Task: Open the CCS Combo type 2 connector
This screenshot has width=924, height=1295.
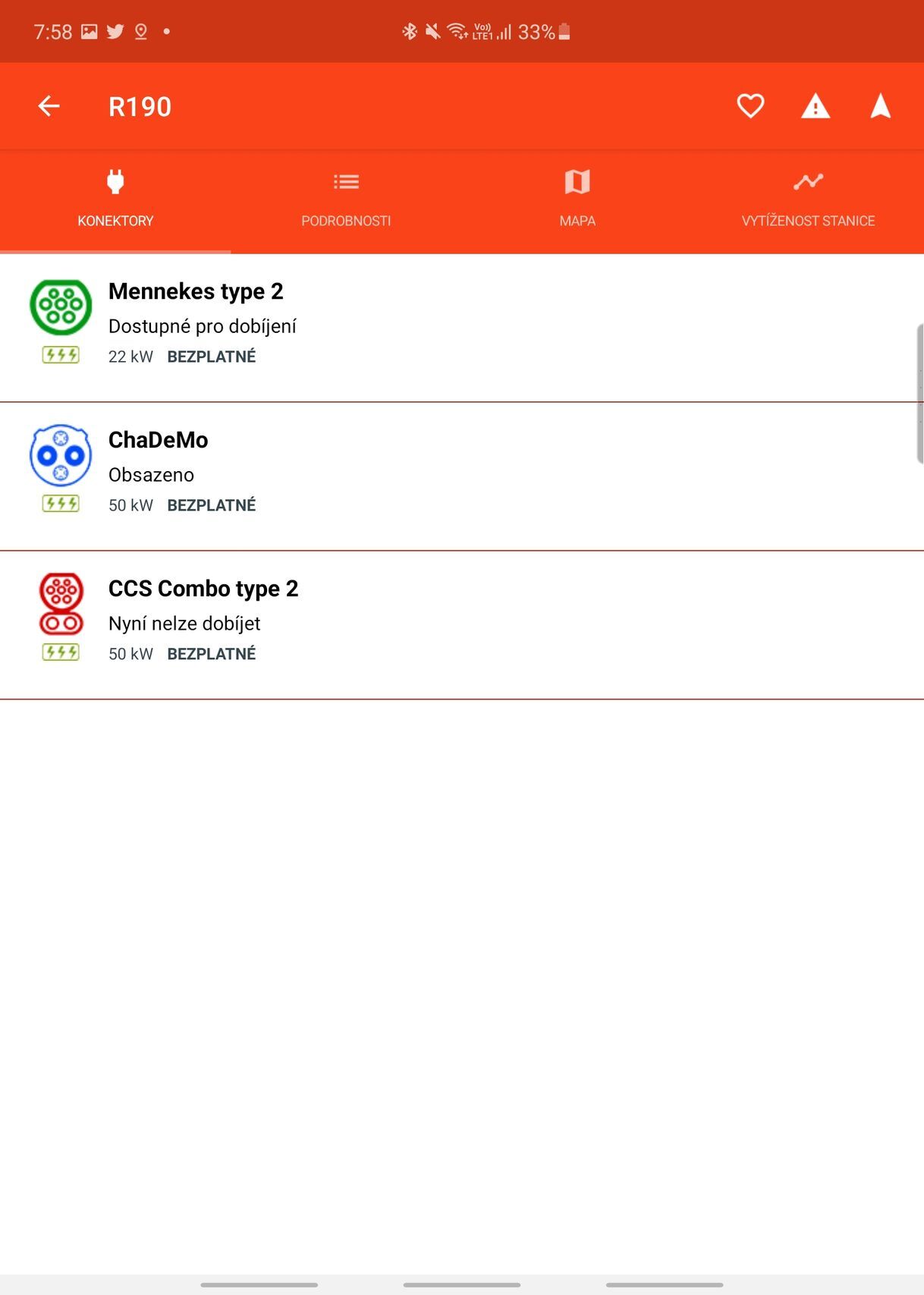Action: [x=461, y=624]
